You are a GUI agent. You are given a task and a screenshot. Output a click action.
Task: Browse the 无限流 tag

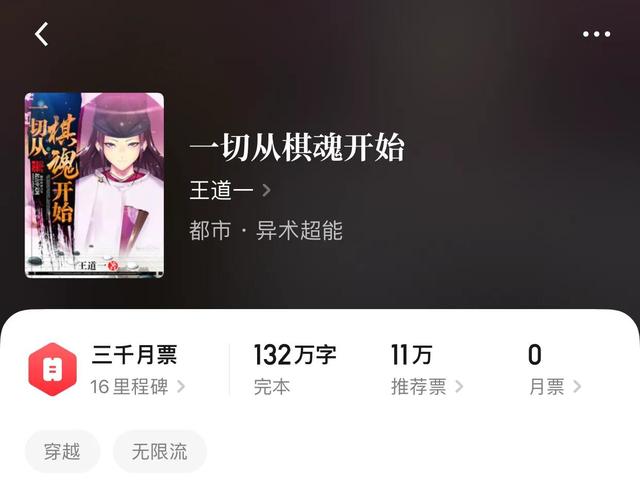pyautogui.click(x=160, y=451)
